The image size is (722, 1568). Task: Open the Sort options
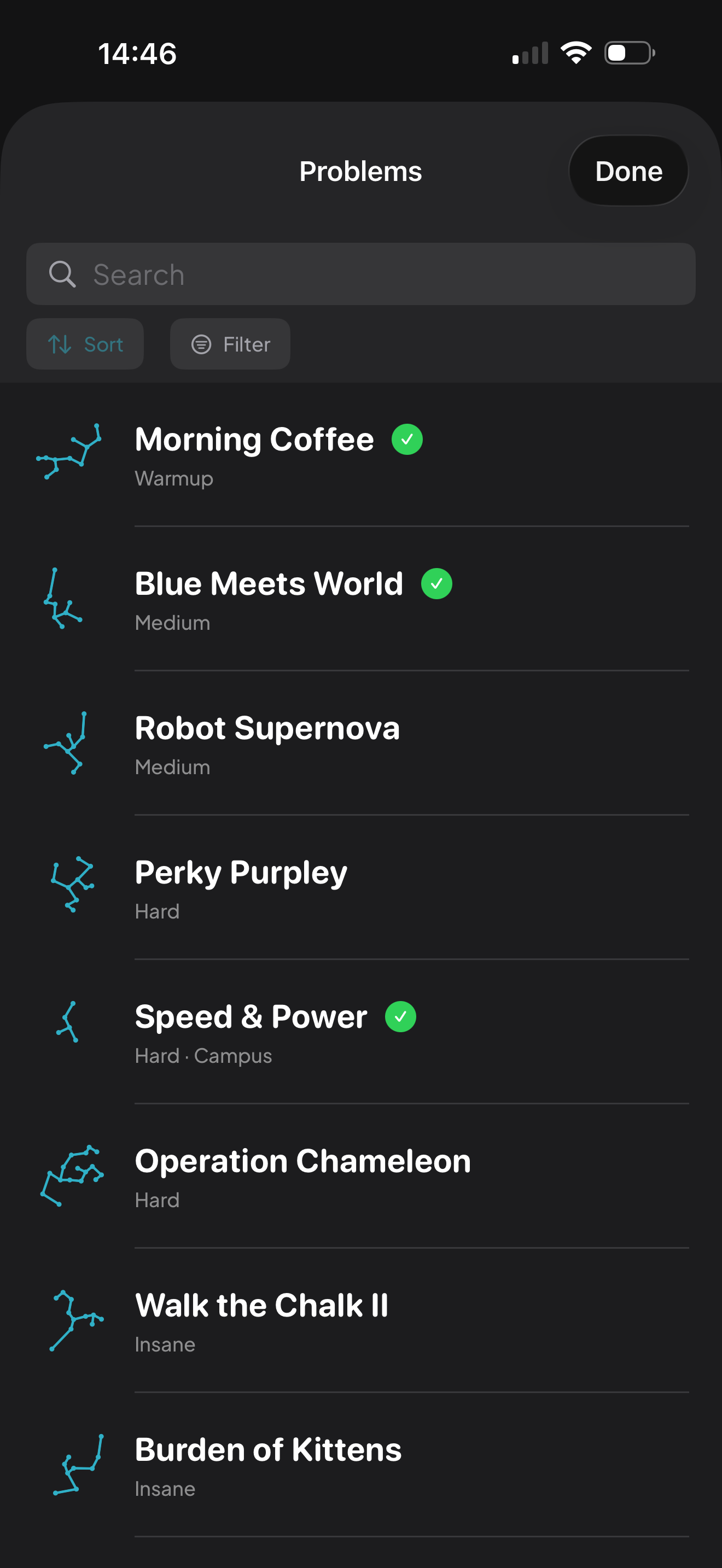(x=85, y=344)
